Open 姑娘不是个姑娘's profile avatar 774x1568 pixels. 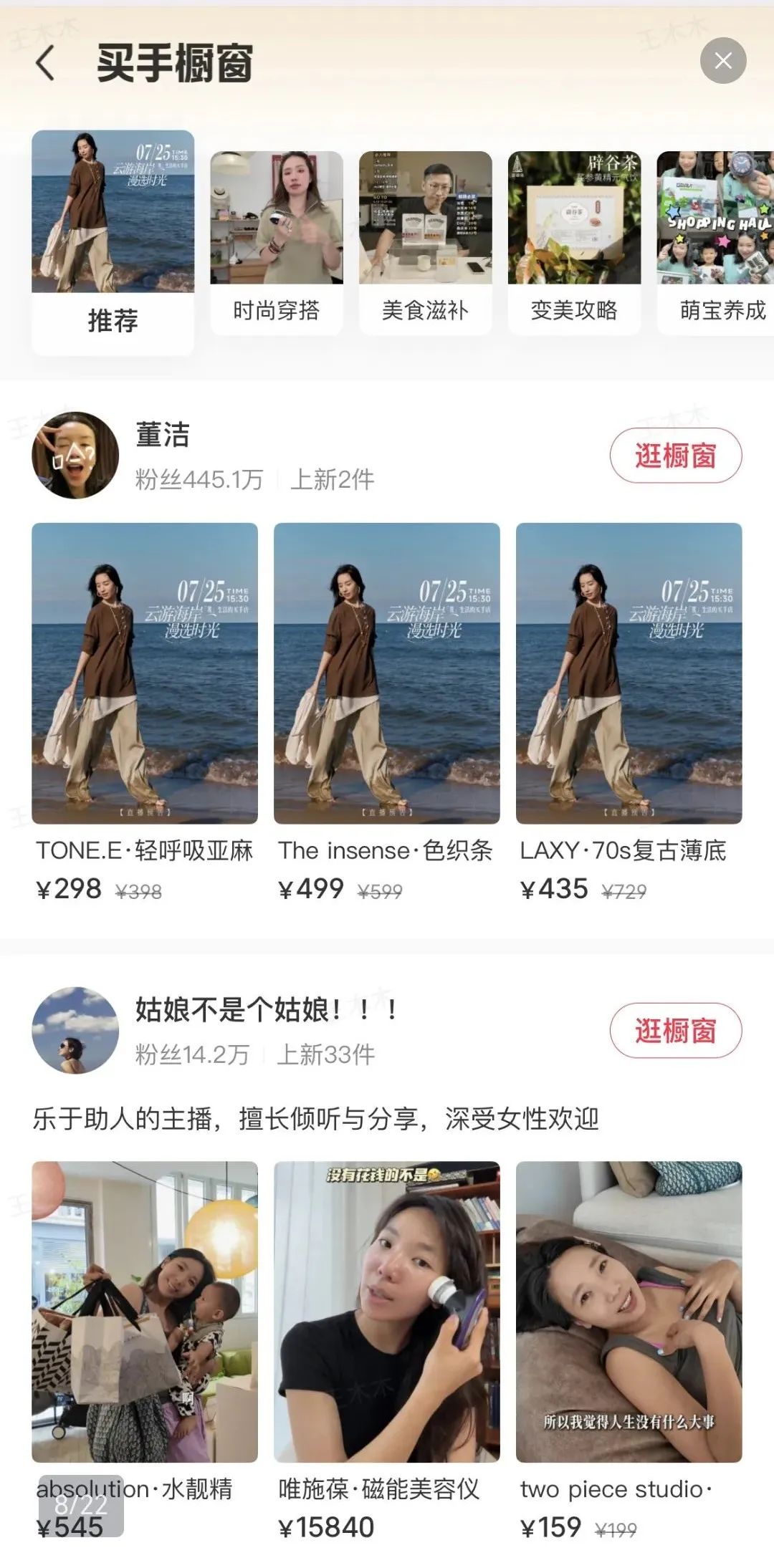pyautogui.click(x=75, y=1030)
